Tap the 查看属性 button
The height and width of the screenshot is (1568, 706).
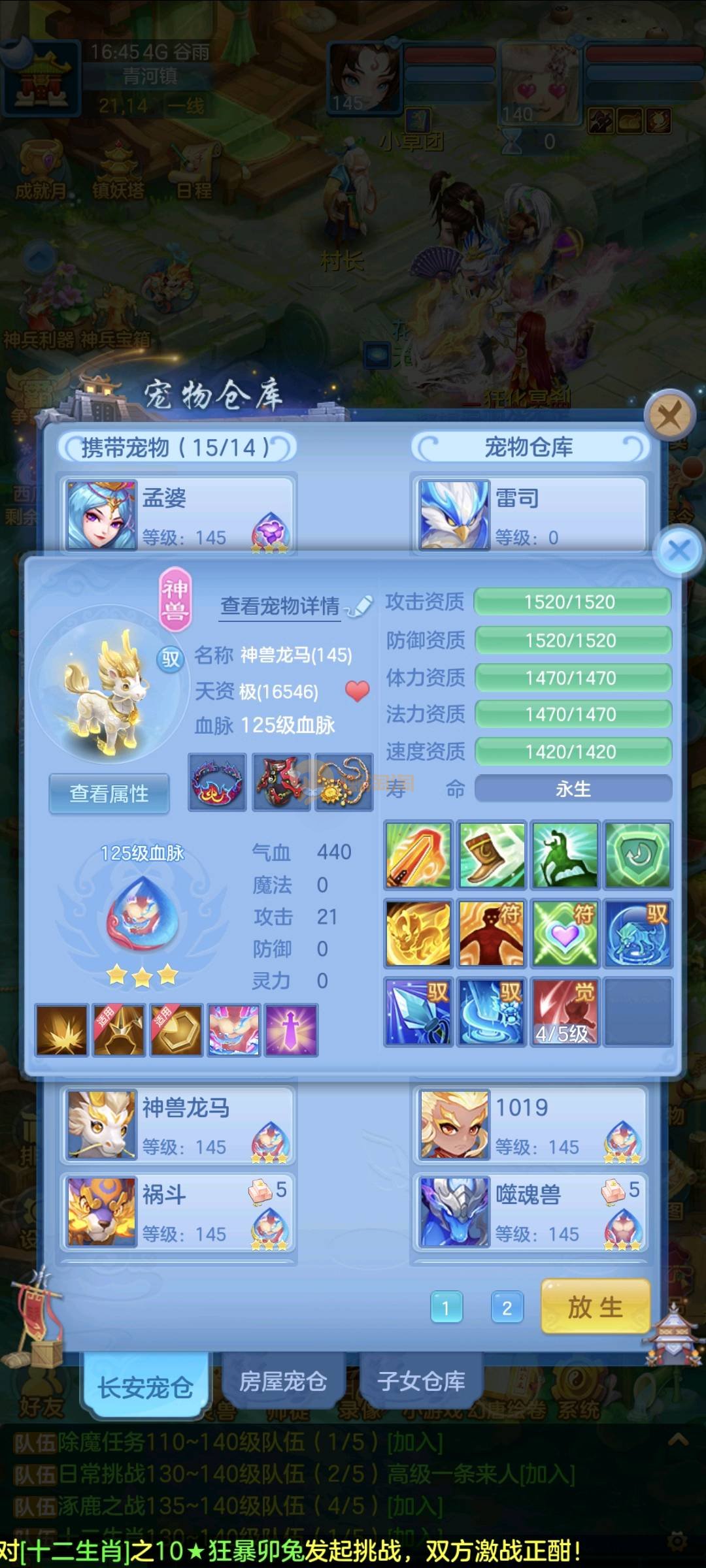[109, 794]
